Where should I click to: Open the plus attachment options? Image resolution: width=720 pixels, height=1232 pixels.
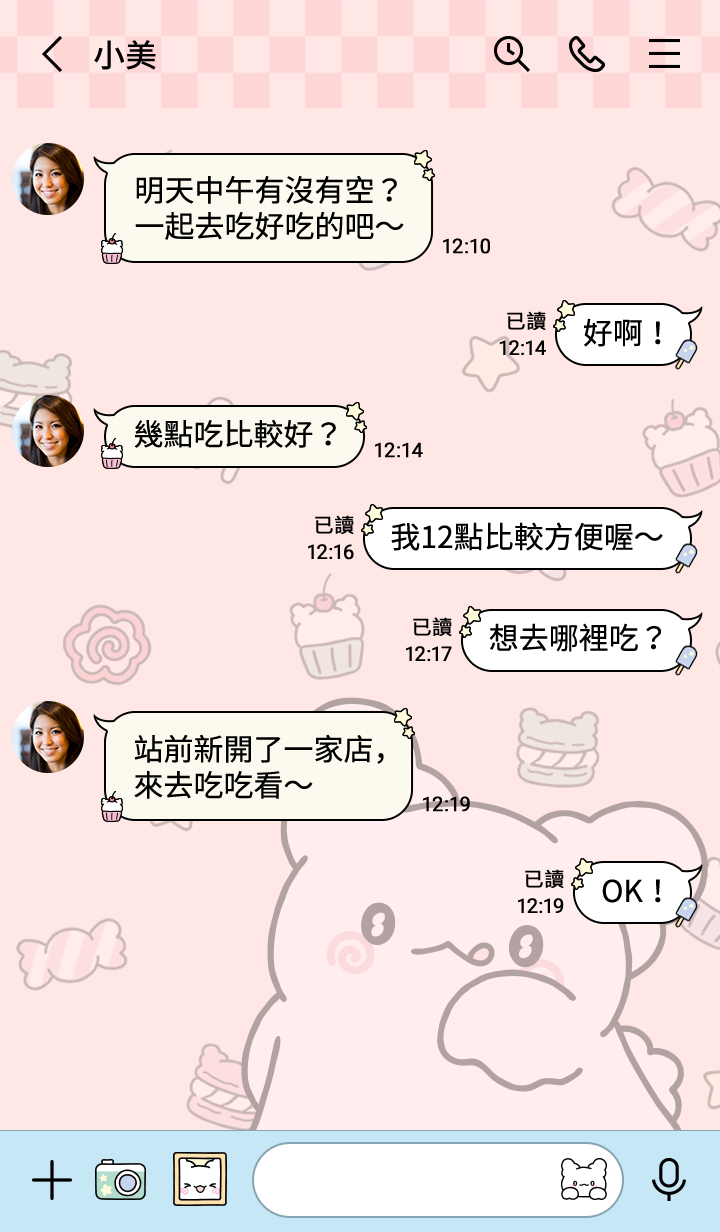click(x=52, y=1181)
